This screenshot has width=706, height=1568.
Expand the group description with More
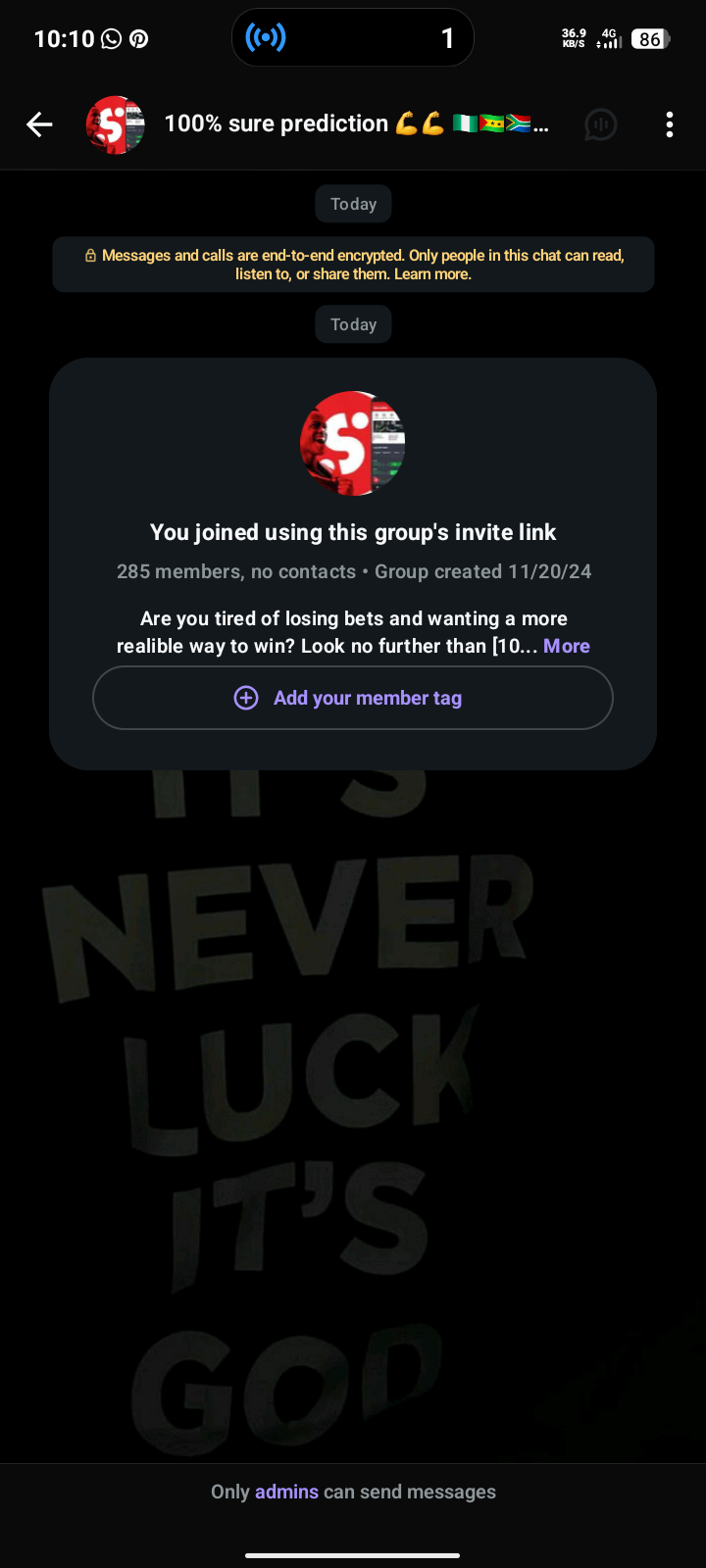click(x=567, y=646)
